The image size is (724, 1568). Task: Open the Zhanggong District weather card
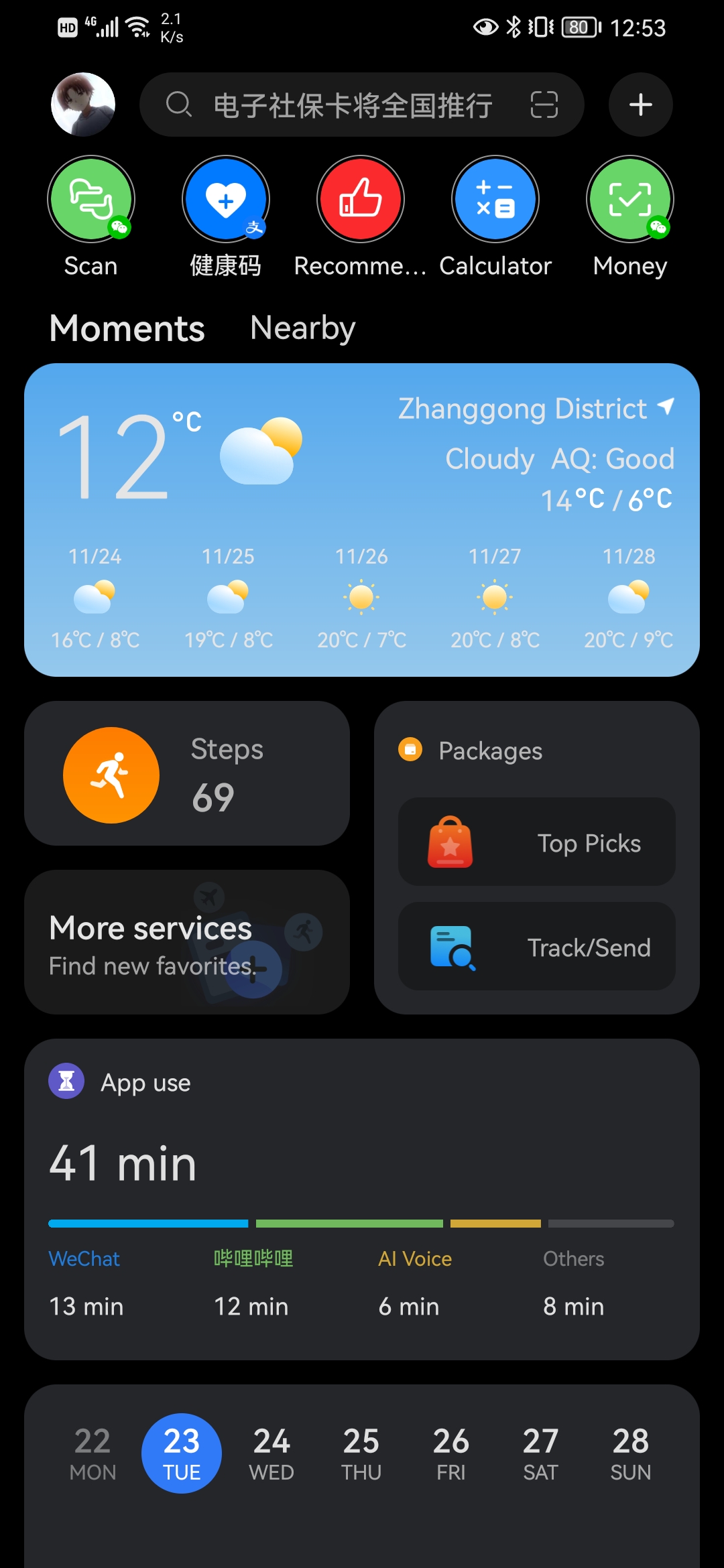point(362,519)
